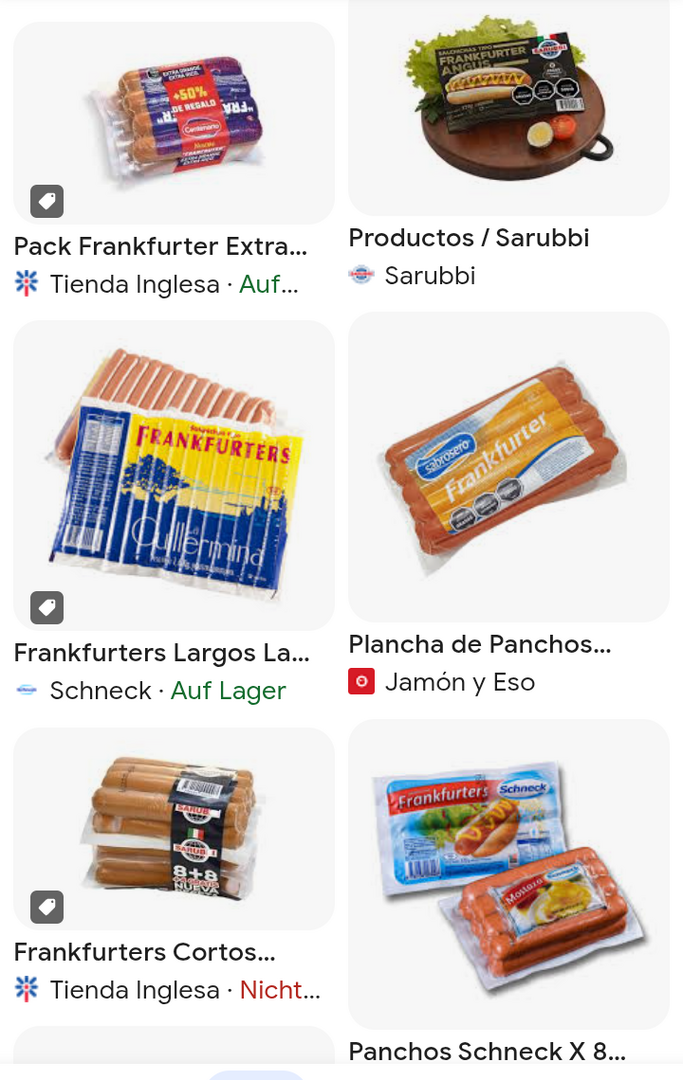Viewport: 683px width, 1080px height.
Task: View the Frankfurters Largos La... result from Schneck
Action: pyautogui.click(x=173, y=475)
